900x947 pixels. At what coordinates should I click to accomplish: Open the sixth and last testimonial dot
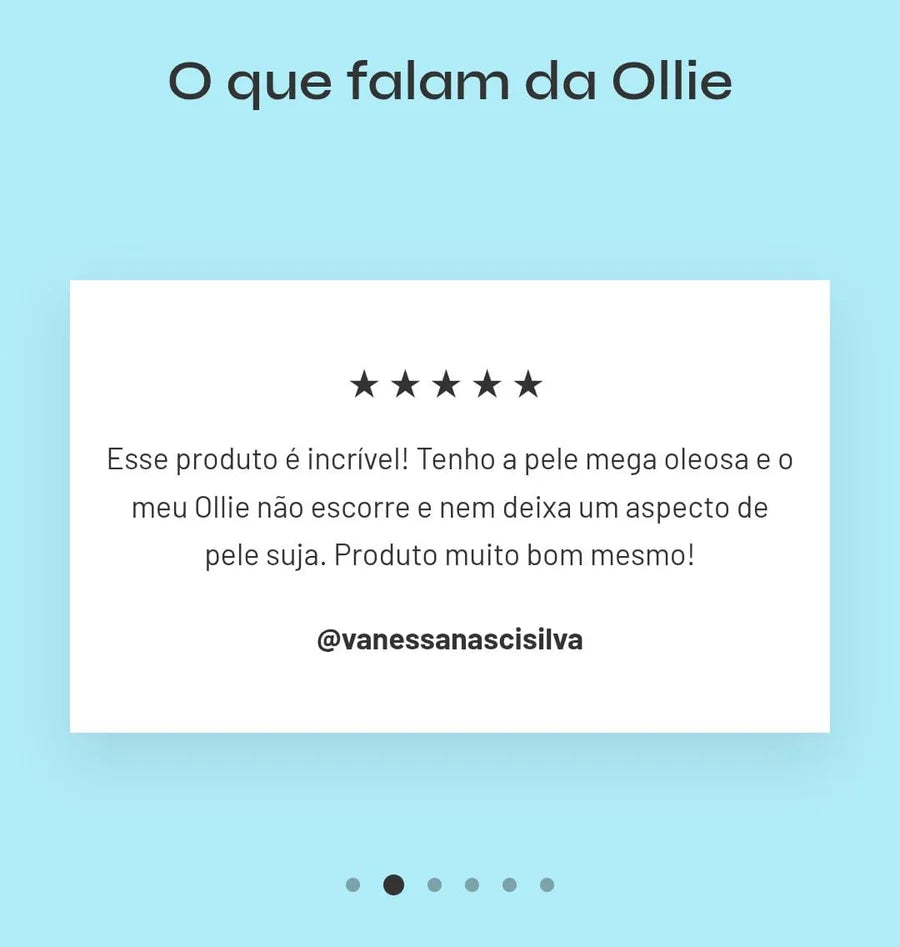pos(547,885)
